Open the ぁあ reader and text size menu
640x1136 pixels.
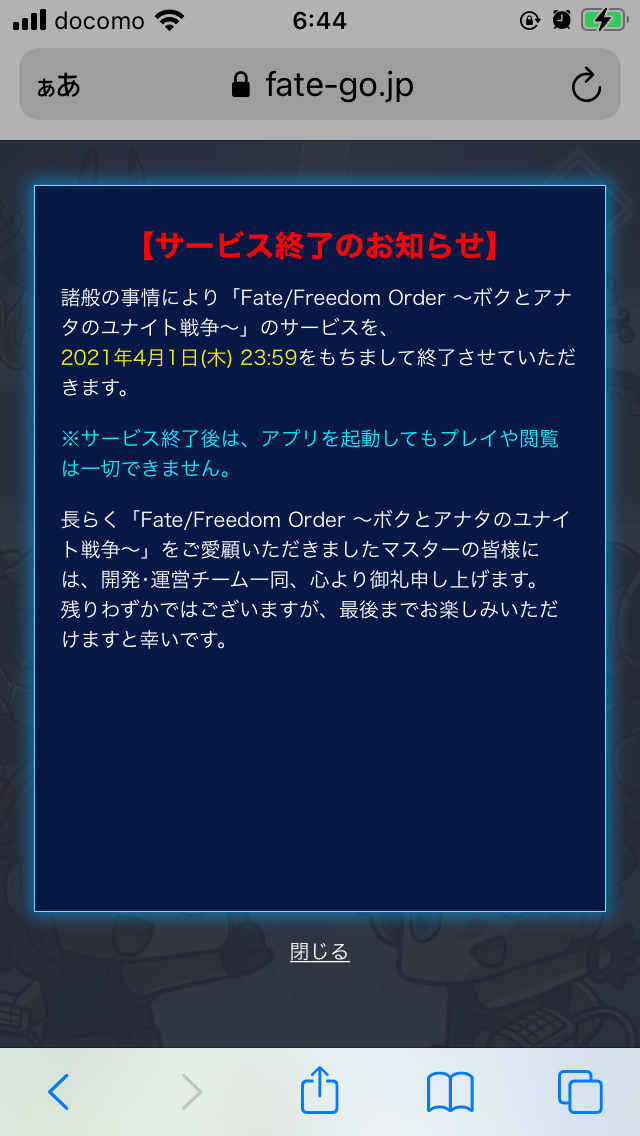coord(58,85)
